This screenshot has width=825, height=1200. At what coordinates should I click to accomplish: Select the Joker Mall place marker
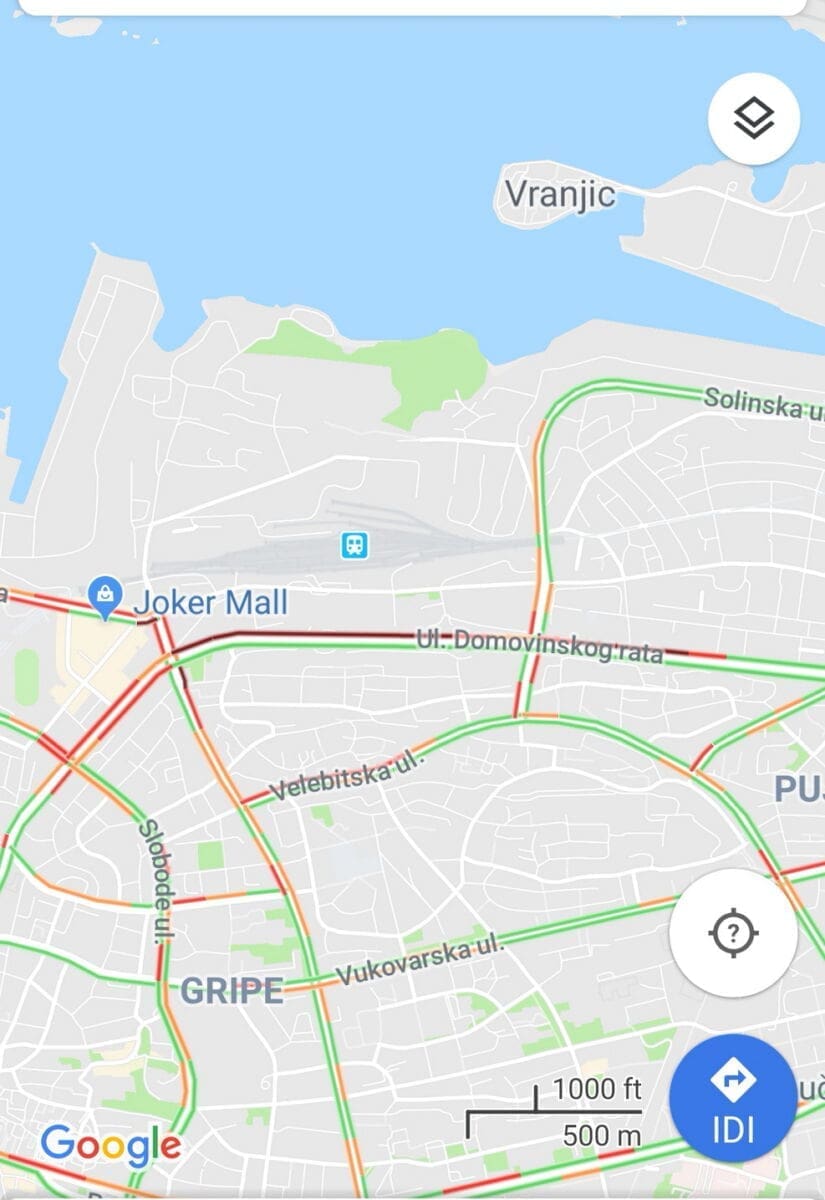[x=105, y=597]
